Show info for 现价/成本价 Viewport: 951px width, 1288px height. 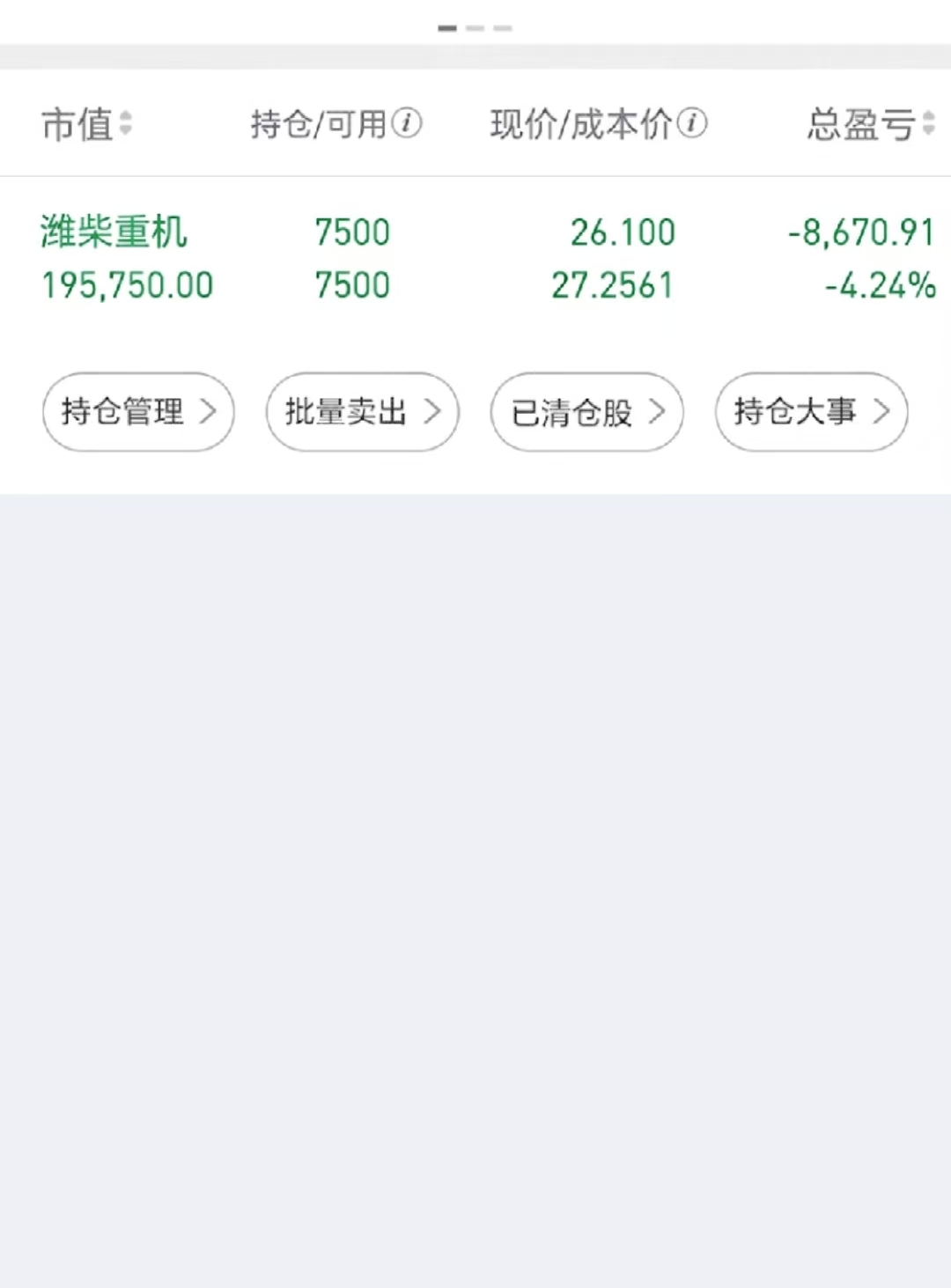[x=693, y=123]
